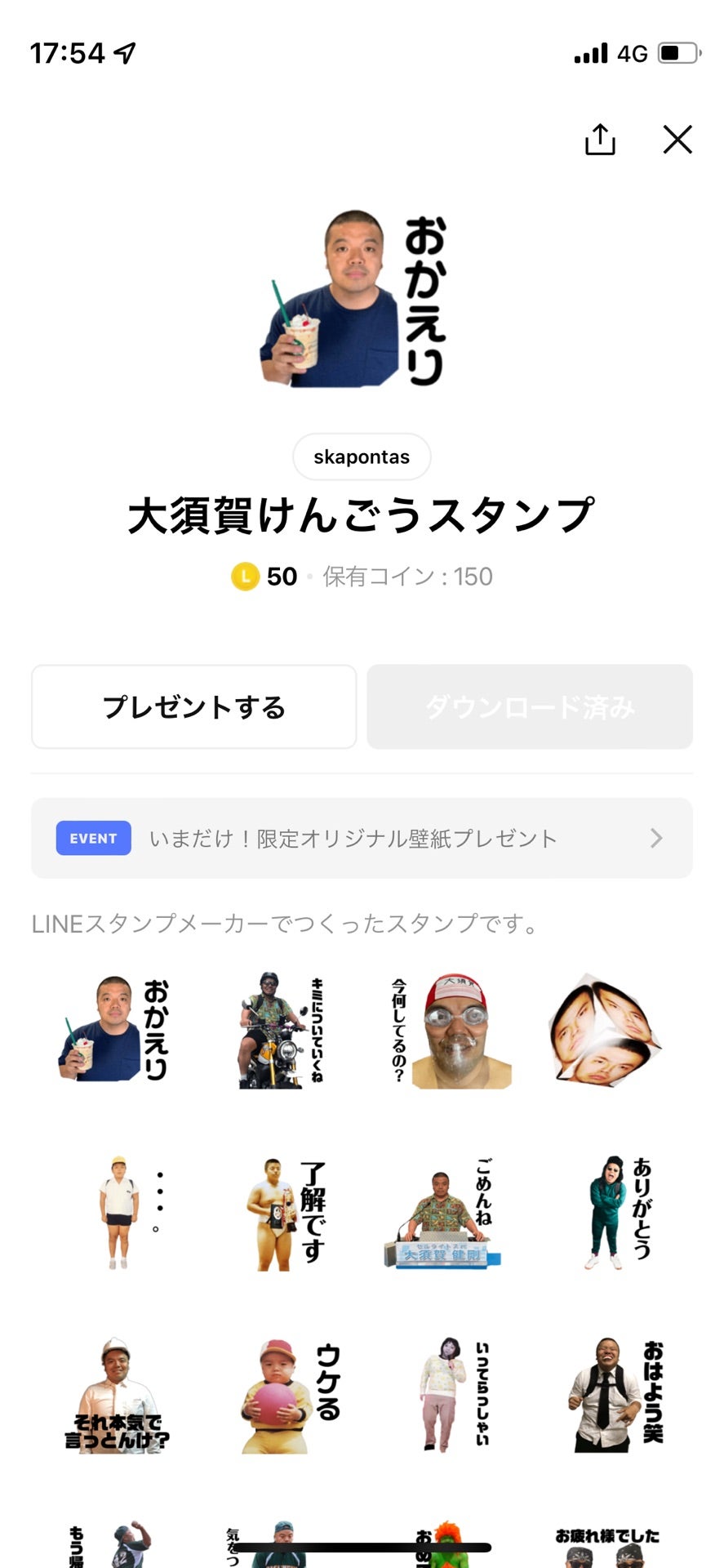
Task: Tap the location arrow in the status bar
Action: pos(121,51)
